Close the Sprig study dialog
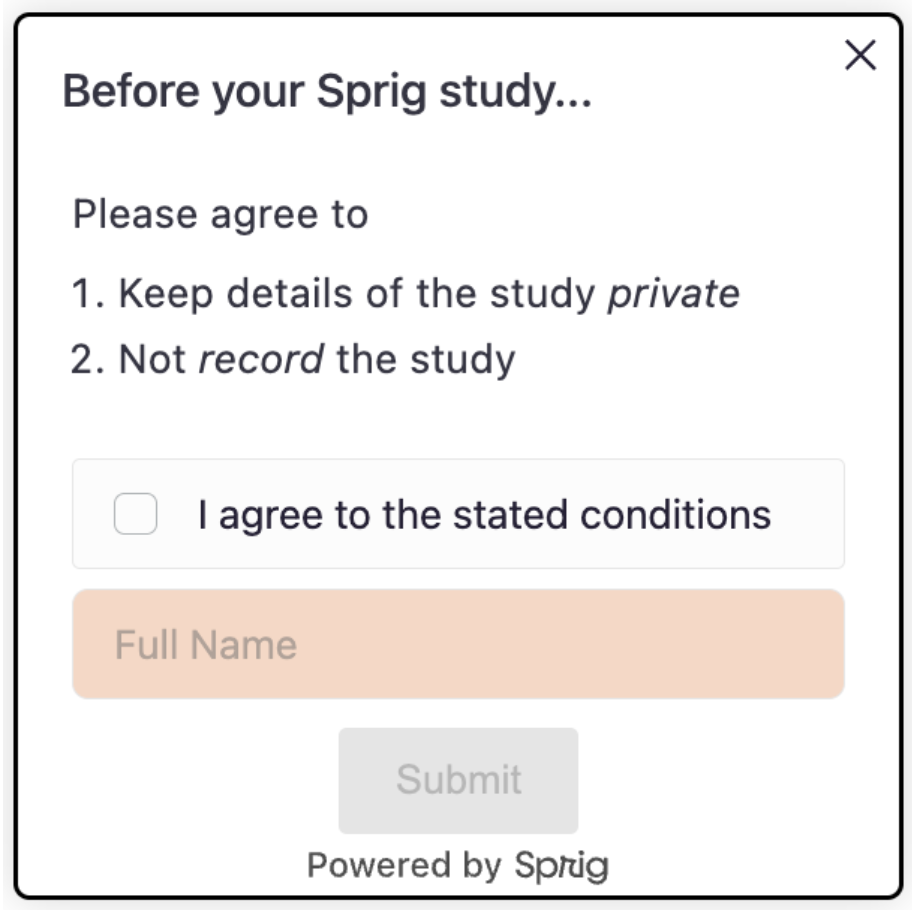Image resolution: width=912 pixels, height=910 pixels. (x=860, y=56)
